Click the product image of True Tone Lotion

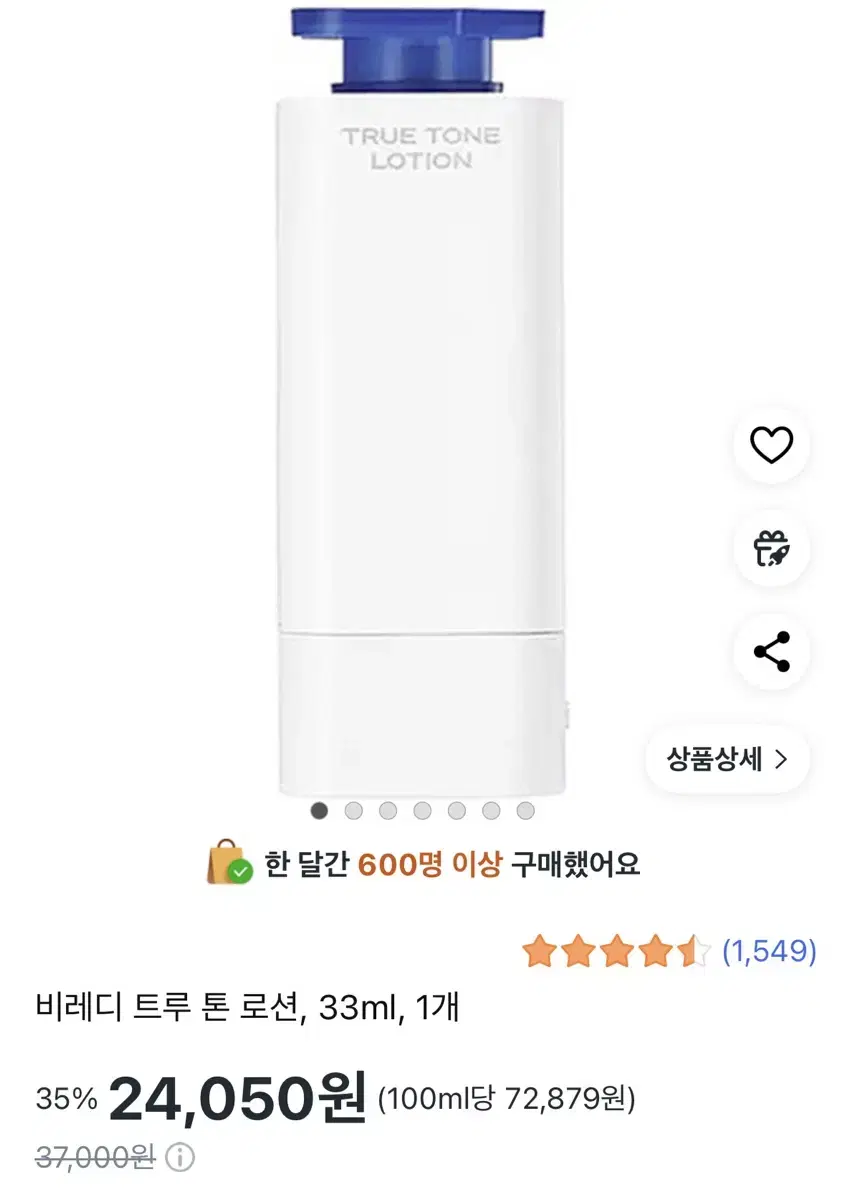point(420,400)
